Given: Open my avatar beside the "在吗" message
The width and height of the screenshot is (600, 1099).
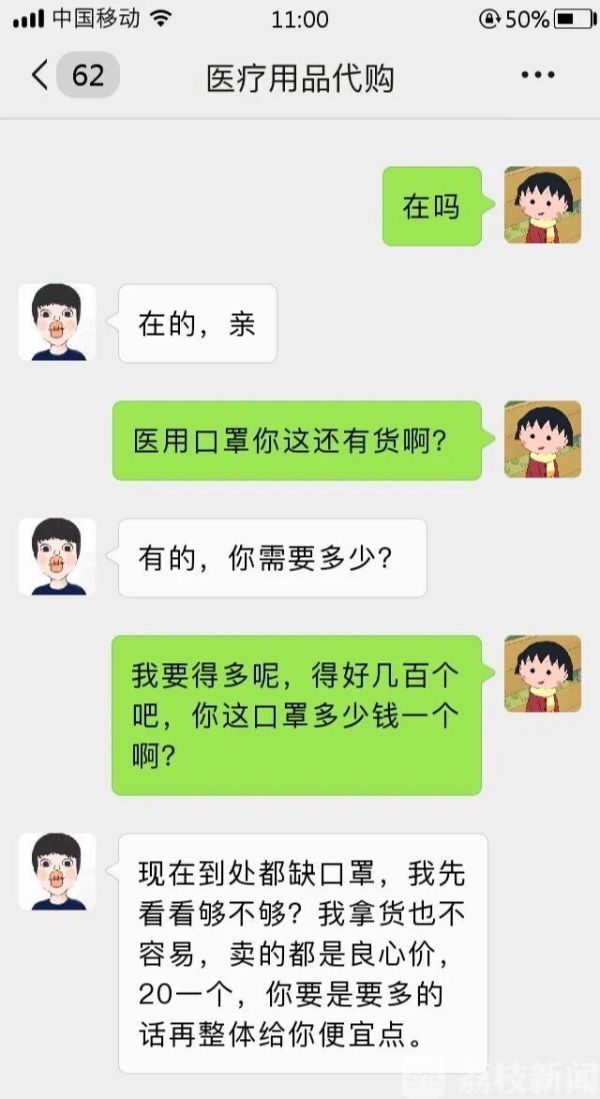Looking at the screenshot, I should pyautogui.click(x=542, y=205).
